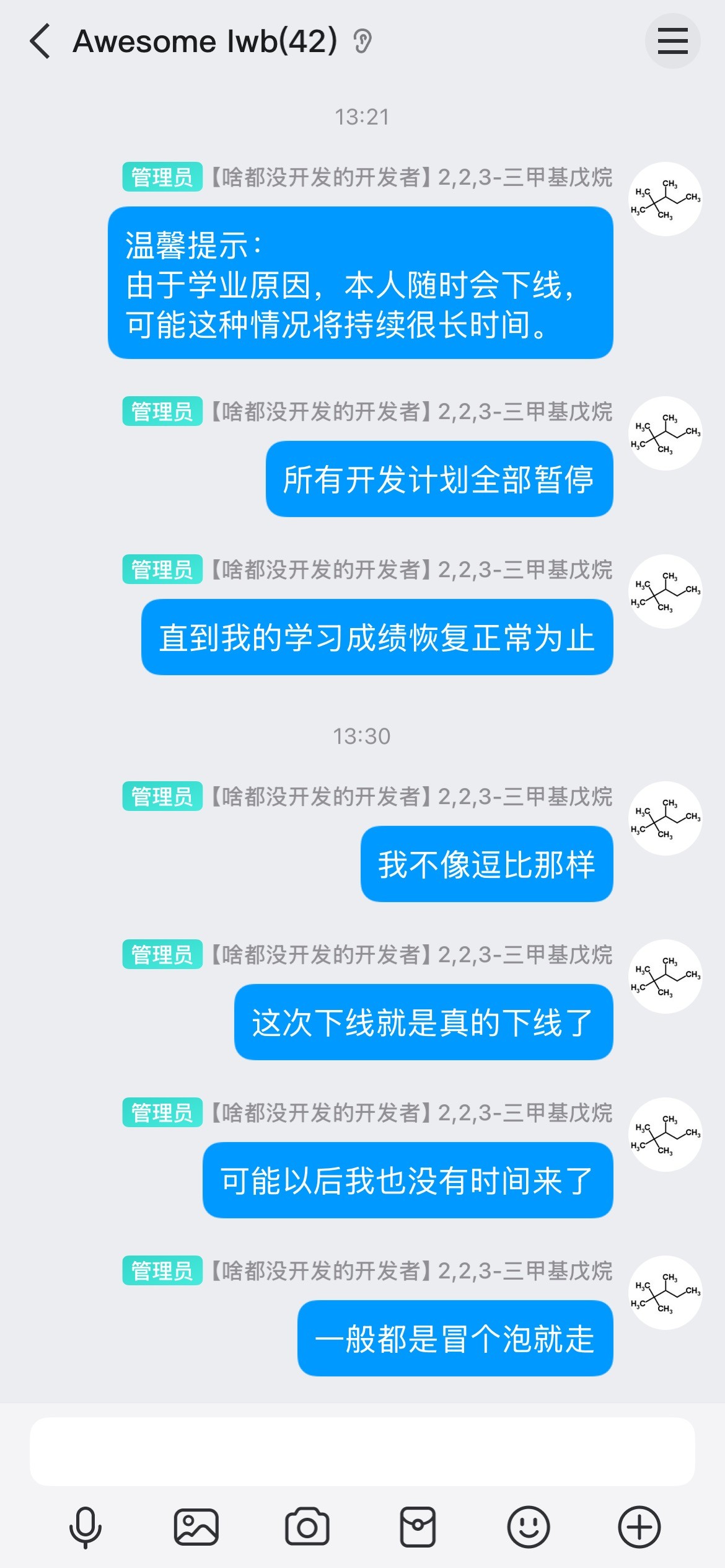Go back from the Awesome lwb chat
The height and width of the screenshot is (1568, 725).
click(40, 42)
